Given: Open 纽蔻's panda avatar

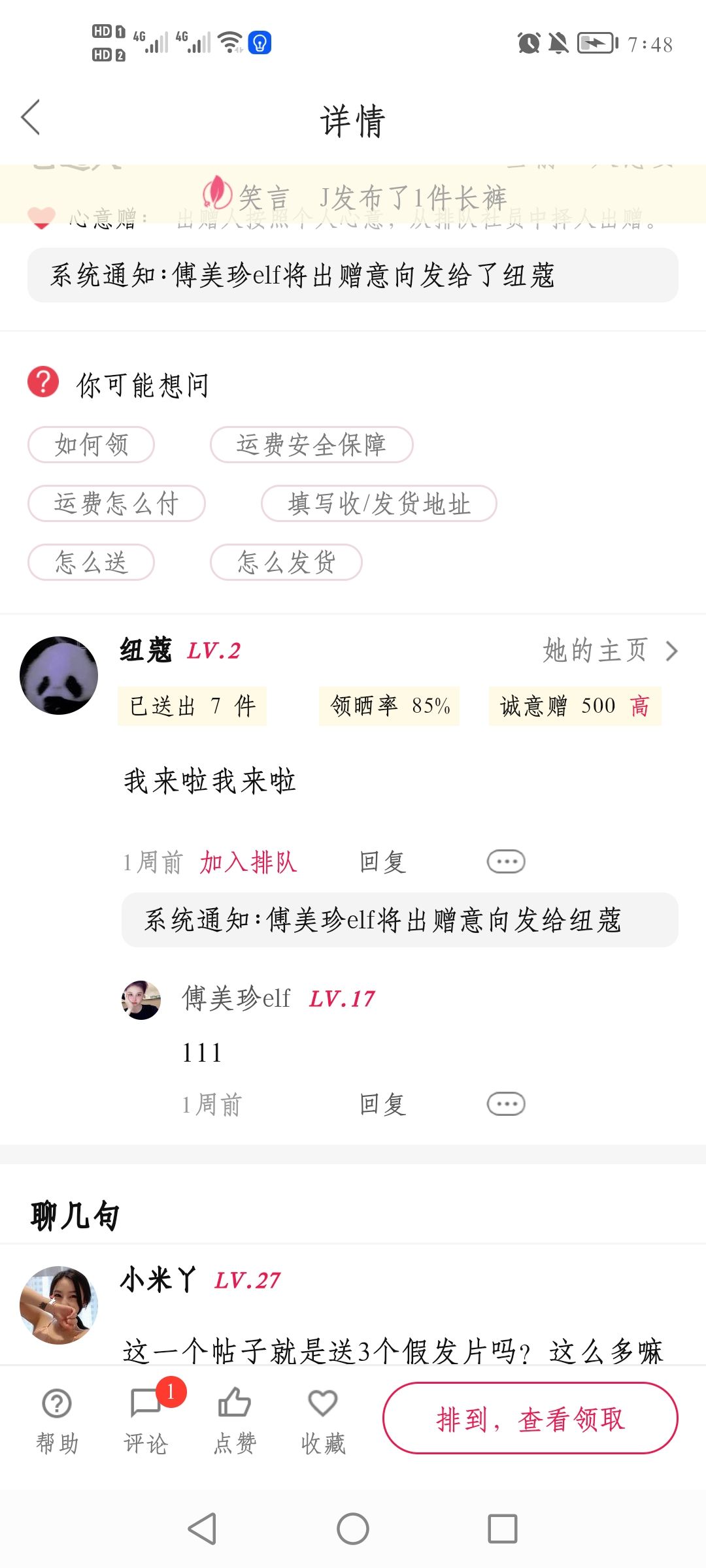Looking at the screenshot, I should 59,676.
